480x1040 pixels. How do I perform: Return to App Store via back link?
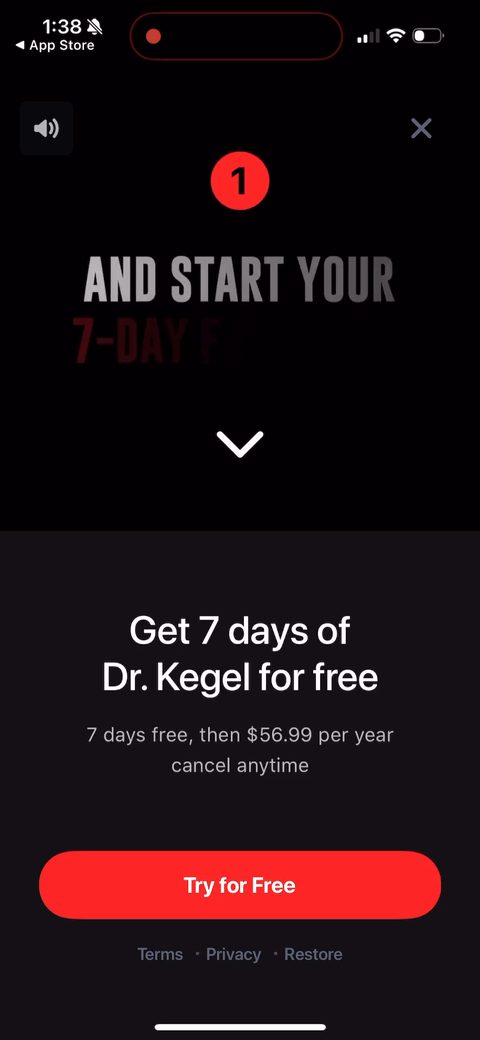[x=56, y=46]
